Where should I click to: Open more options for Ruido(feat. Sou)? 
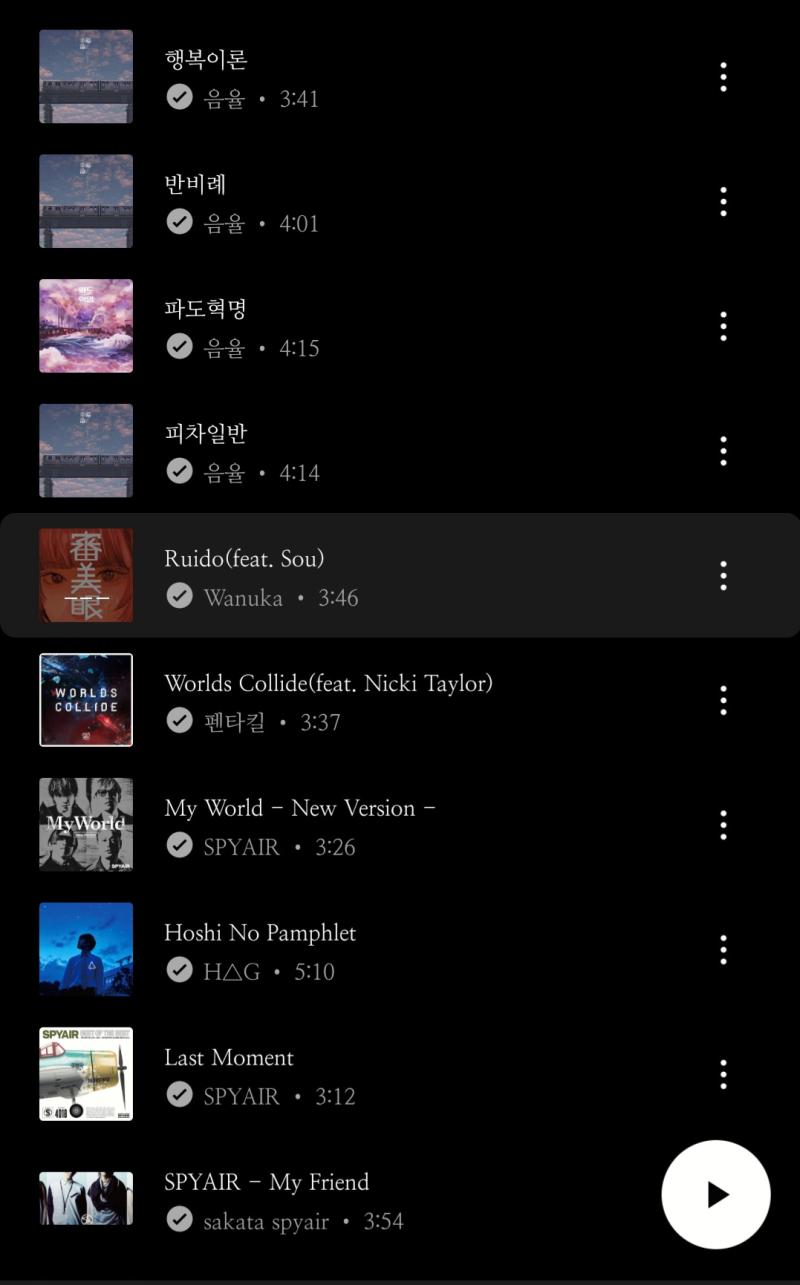723,575
